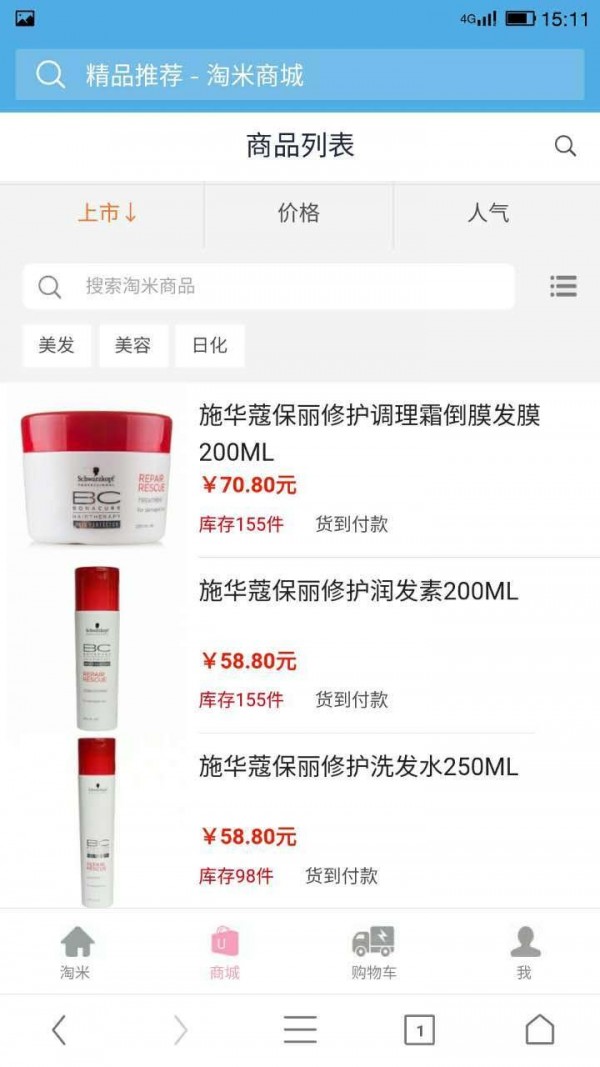This screenshot has height=1067, width=600.
Task: Open the browser tabs counter
Action: pos(419,1029)
